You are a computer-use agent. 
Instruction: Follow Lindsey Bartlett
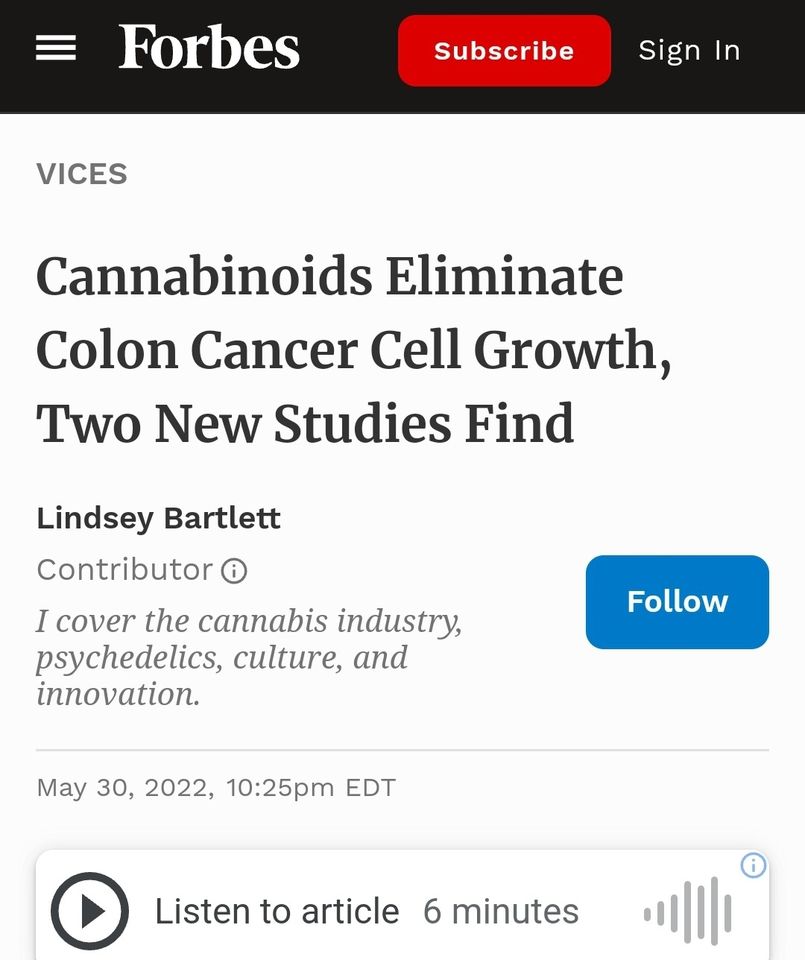[677, 601]
